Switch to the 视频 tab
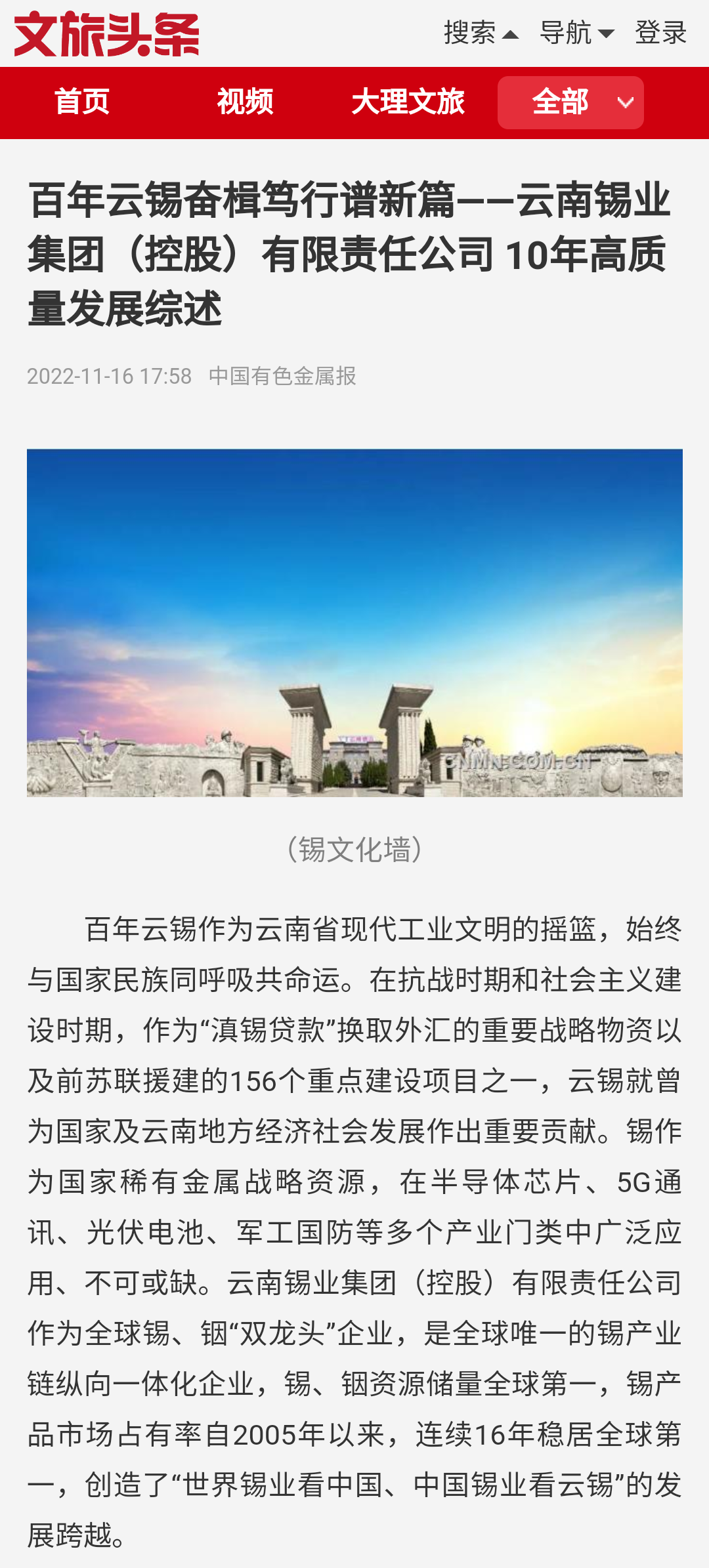709x1568 pixels. 245,102
